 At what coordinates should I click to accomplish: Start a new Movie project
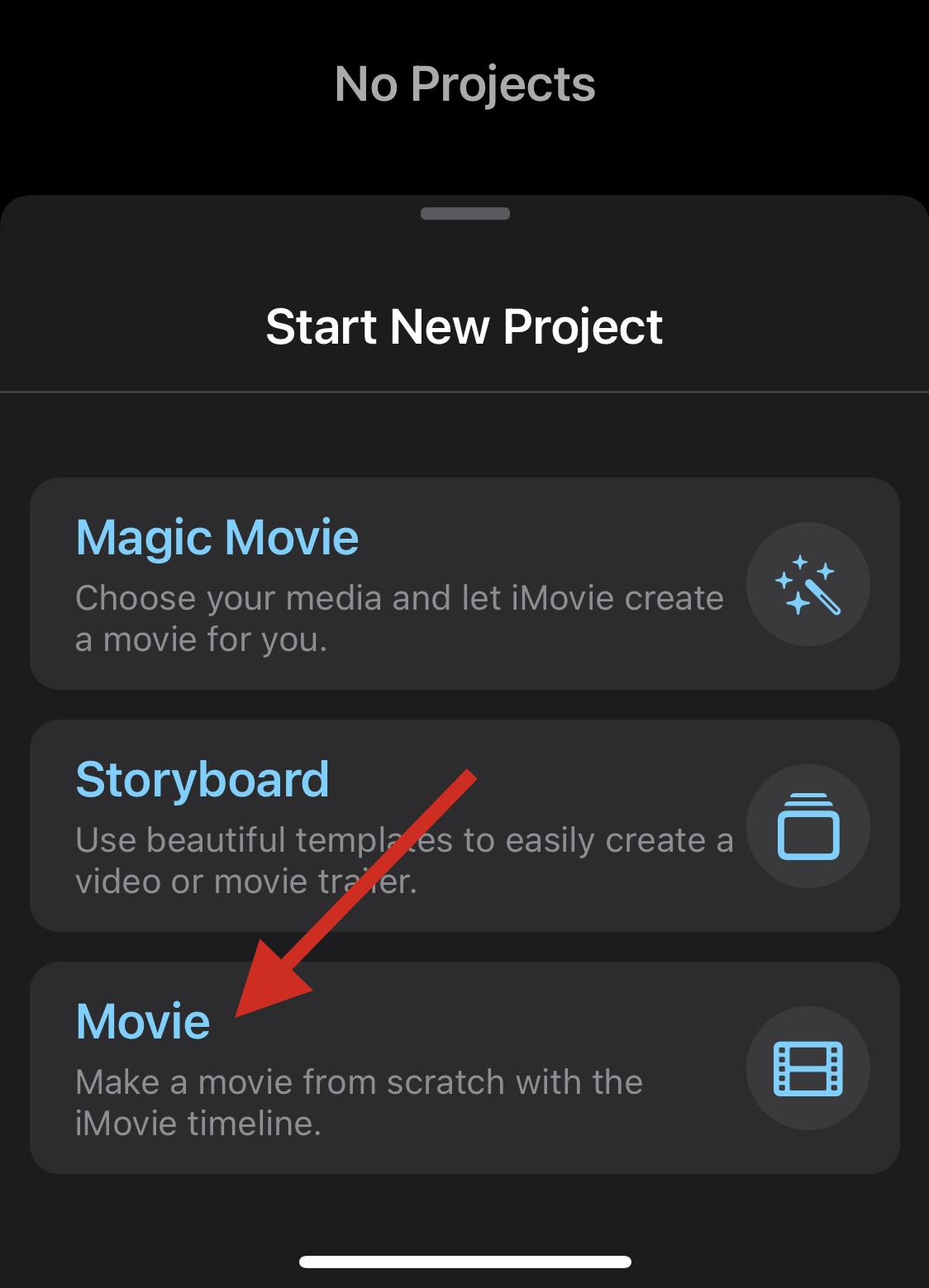tap(463, 1067)
